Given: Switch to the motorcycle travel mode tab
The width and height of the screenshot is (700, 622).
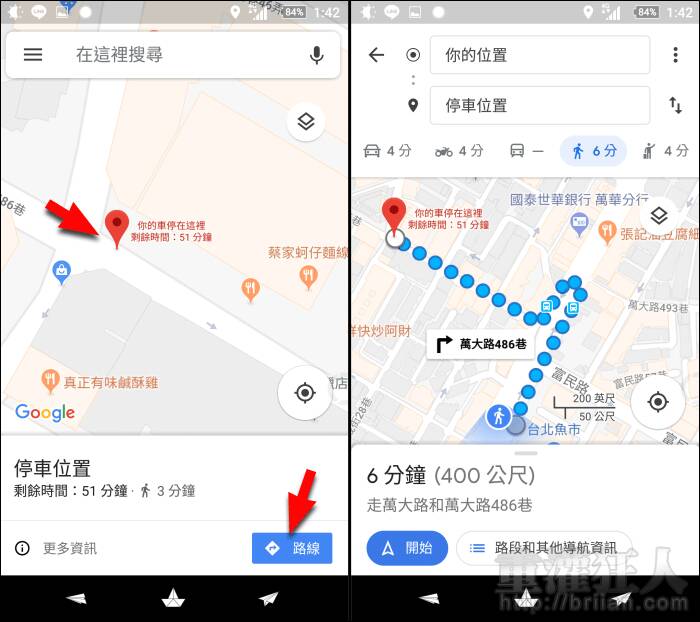Looking at the screenshot, I should pos(459,151).
